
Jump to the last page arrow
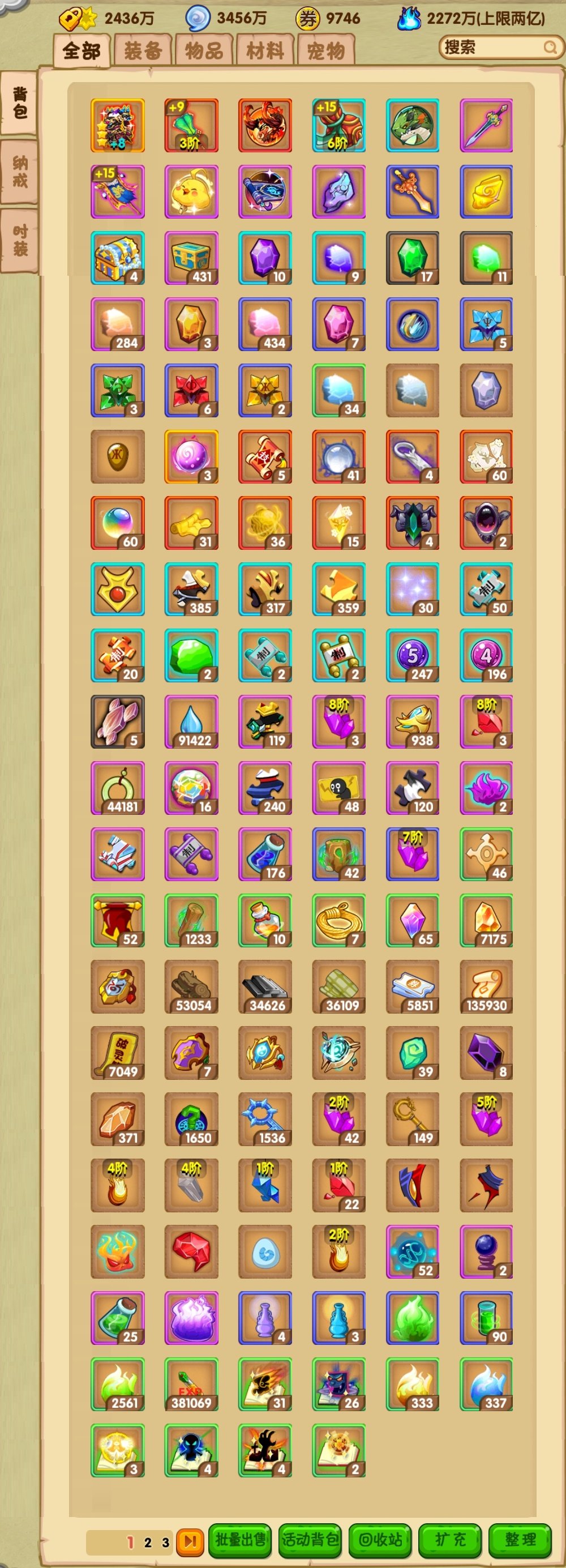click(x=190, y=1541)
